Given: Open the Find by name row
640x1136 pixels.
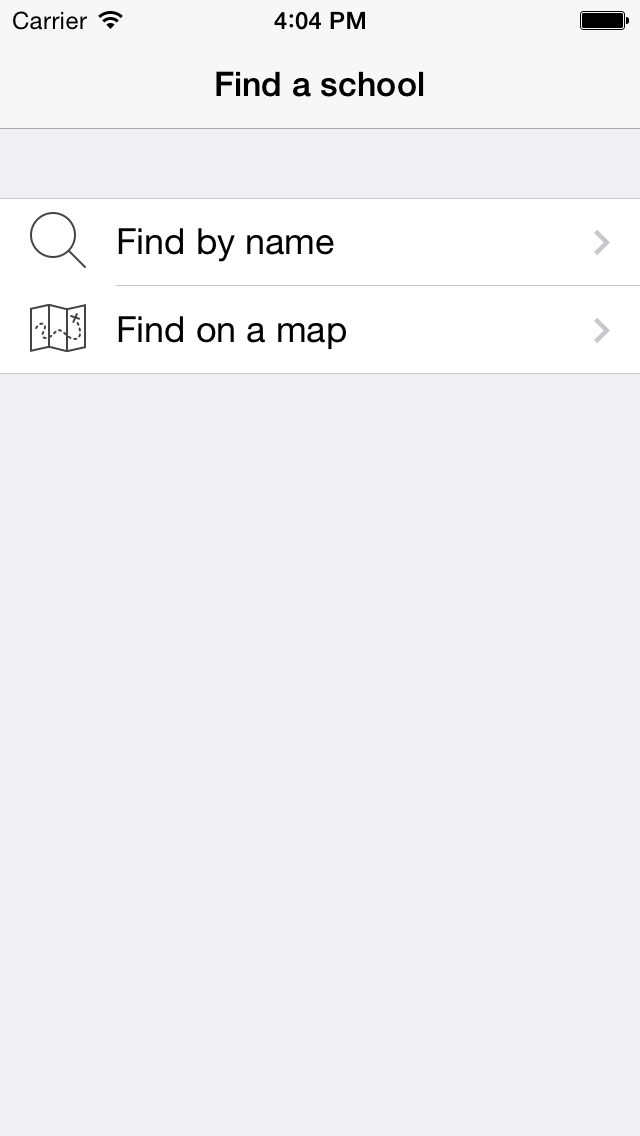Looking at the screenshot, I should [x=320, y=242].
